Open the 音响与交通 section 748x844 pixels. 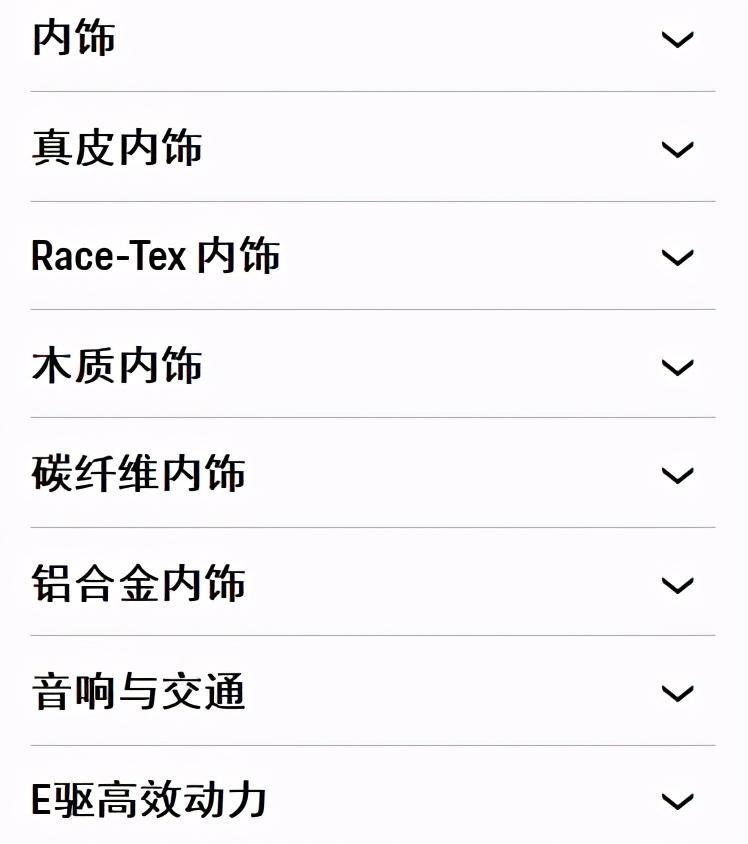coord(677,693)
